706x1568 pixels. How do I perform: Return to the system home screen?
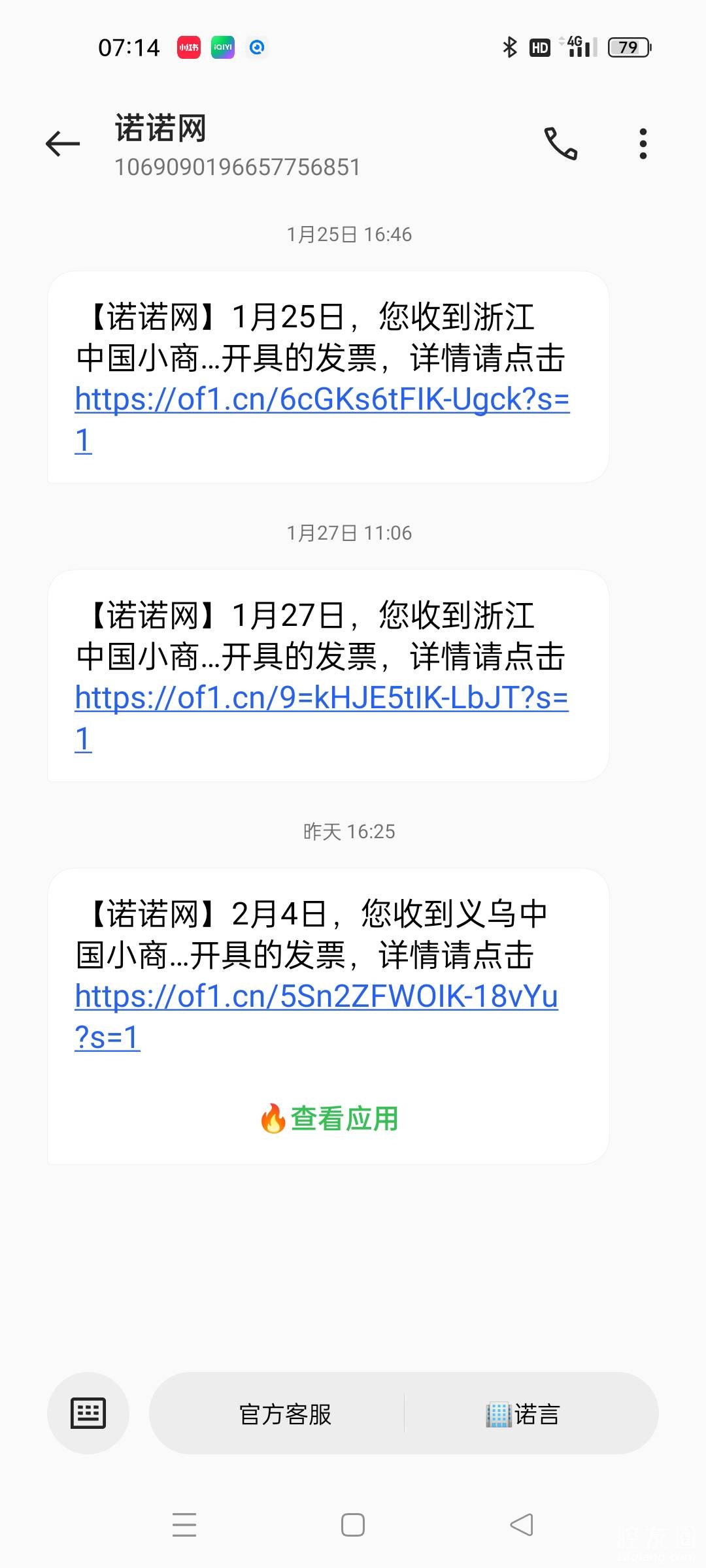pyautogui.click(x=353, y=1525)
